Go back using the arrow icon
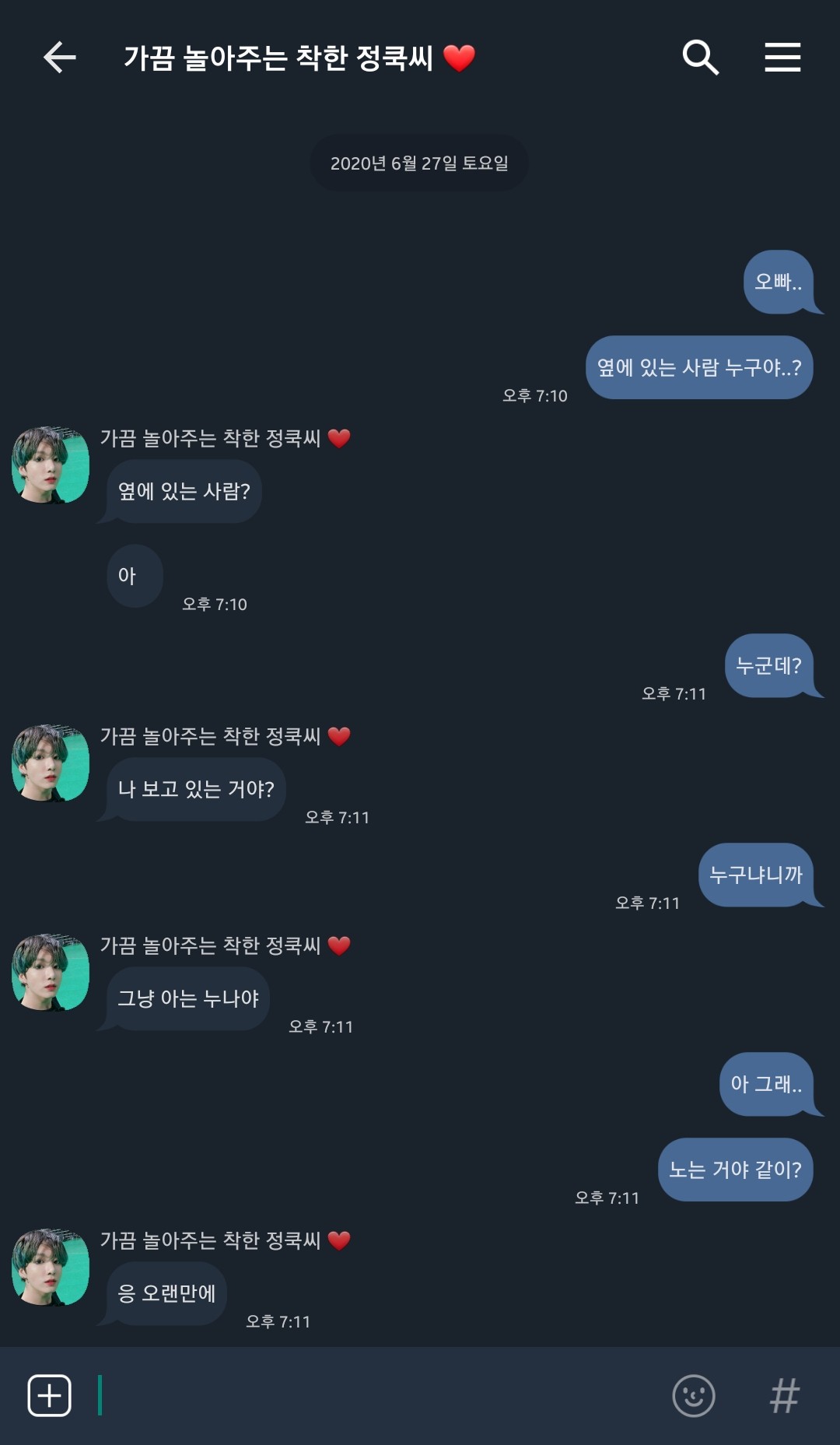 click(x=59, y=58)
